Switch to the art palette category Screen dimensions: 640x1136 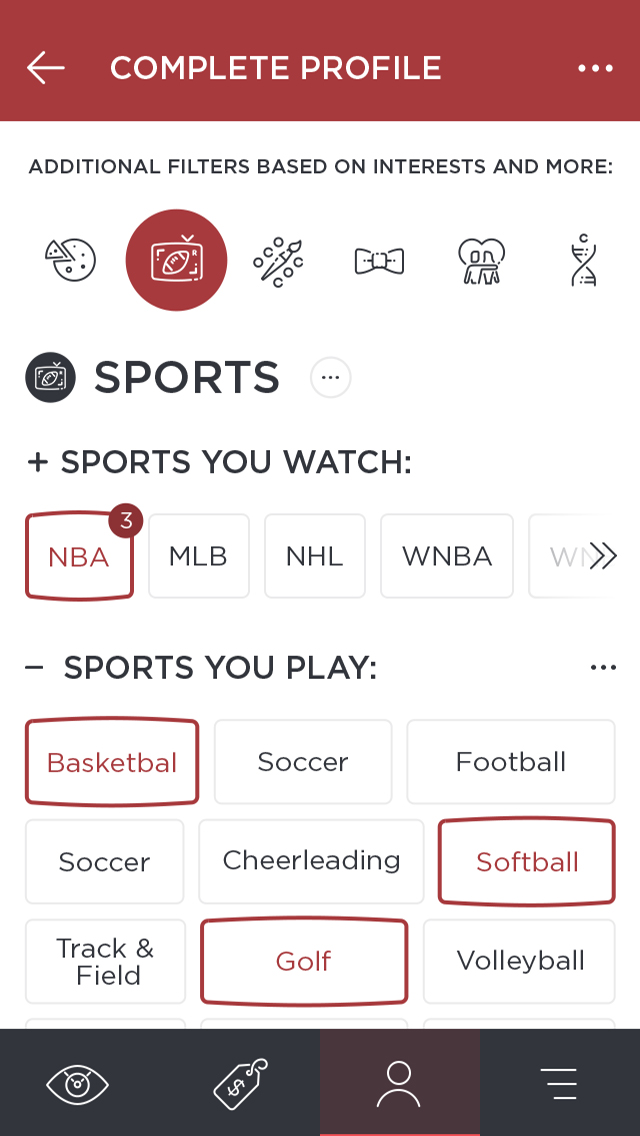[278, 261]
